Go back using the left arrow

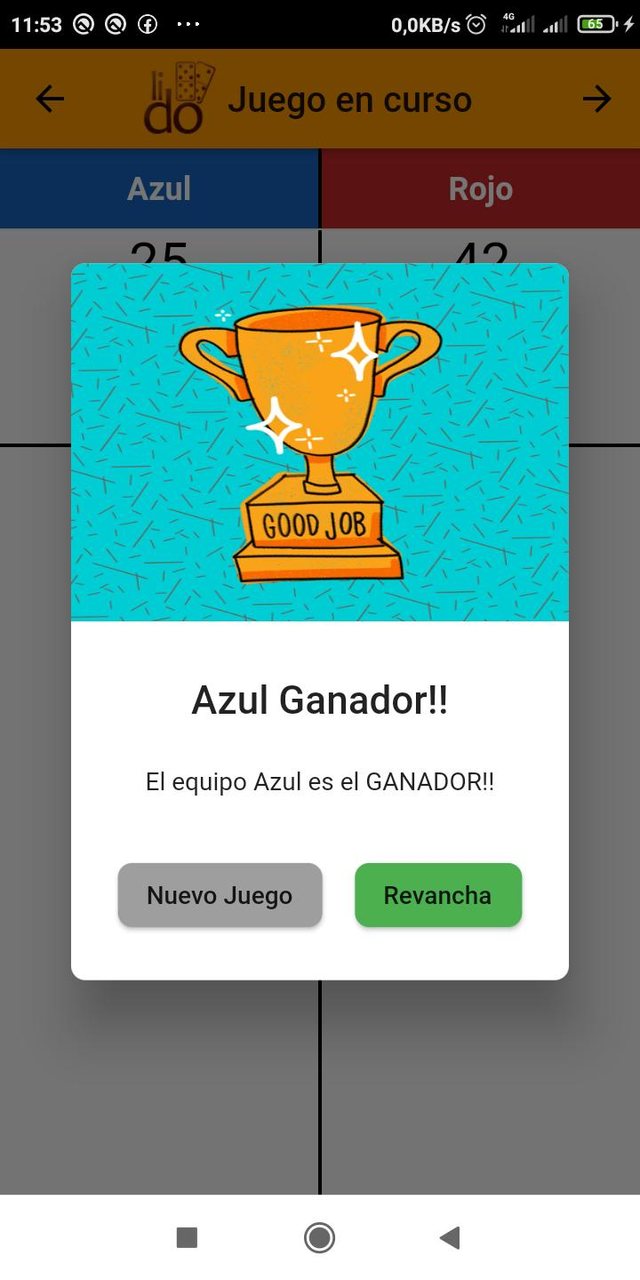[50, 99]
